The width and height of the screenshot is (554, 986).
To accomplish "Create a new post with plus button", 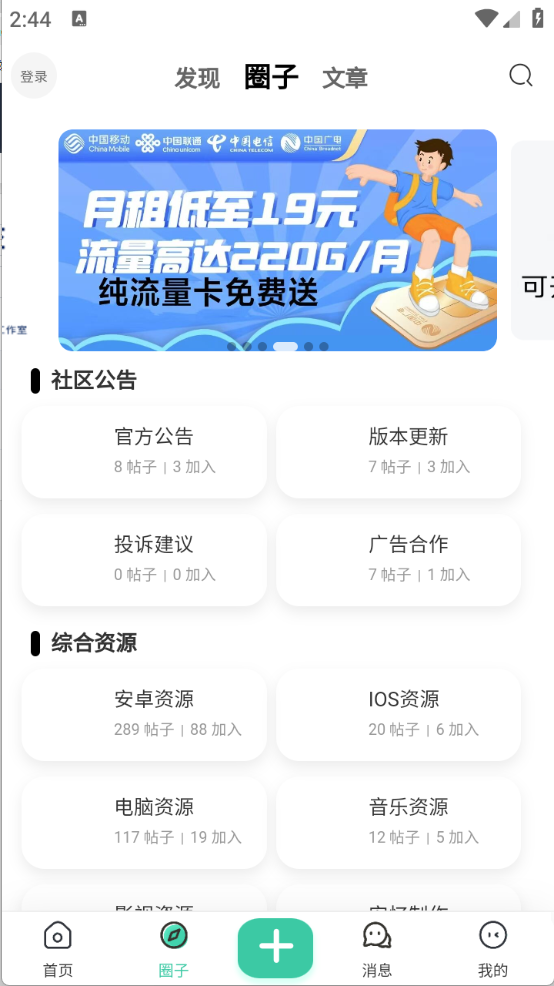I will click(x=275, y=948).
